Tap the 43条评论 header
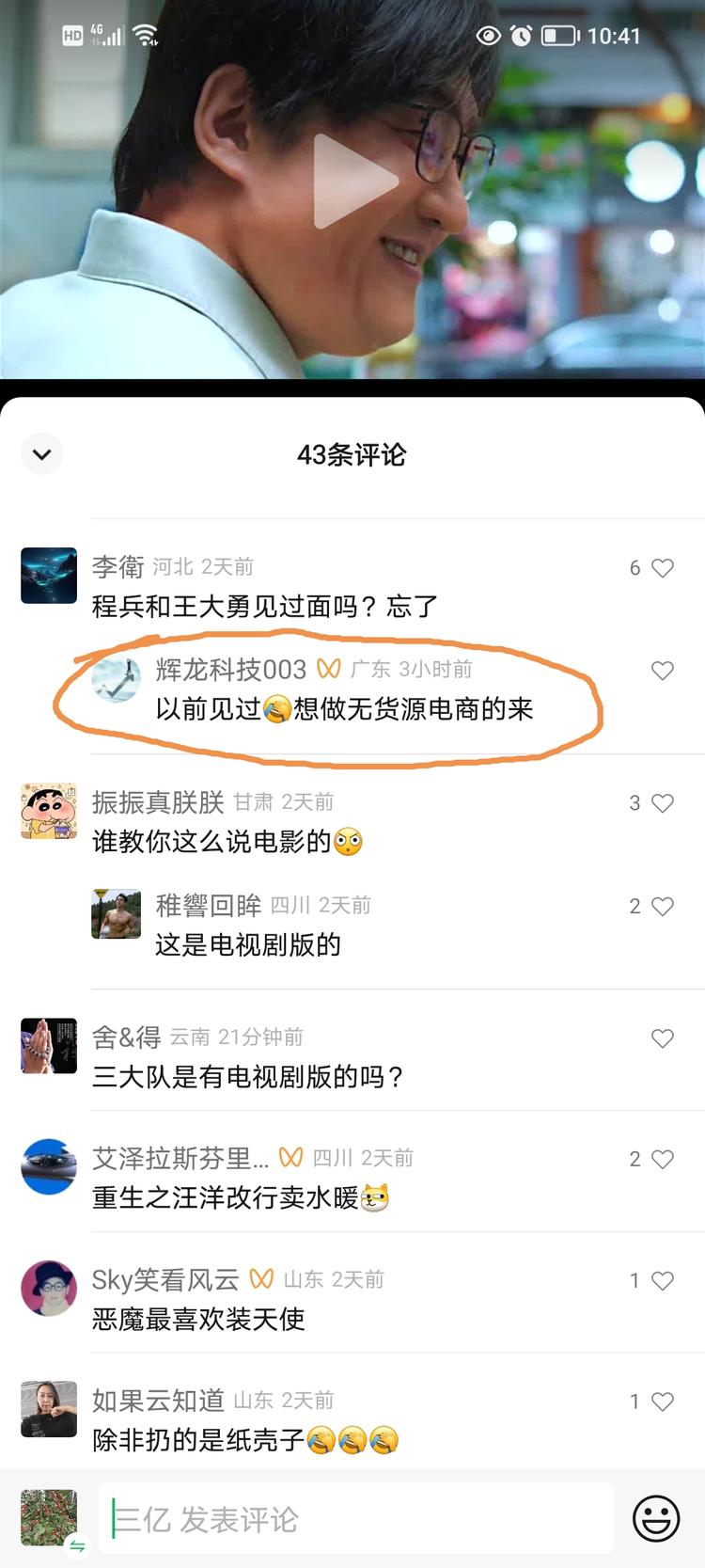The width and height of the screenshot is (705, 1568). pos(352,454)
